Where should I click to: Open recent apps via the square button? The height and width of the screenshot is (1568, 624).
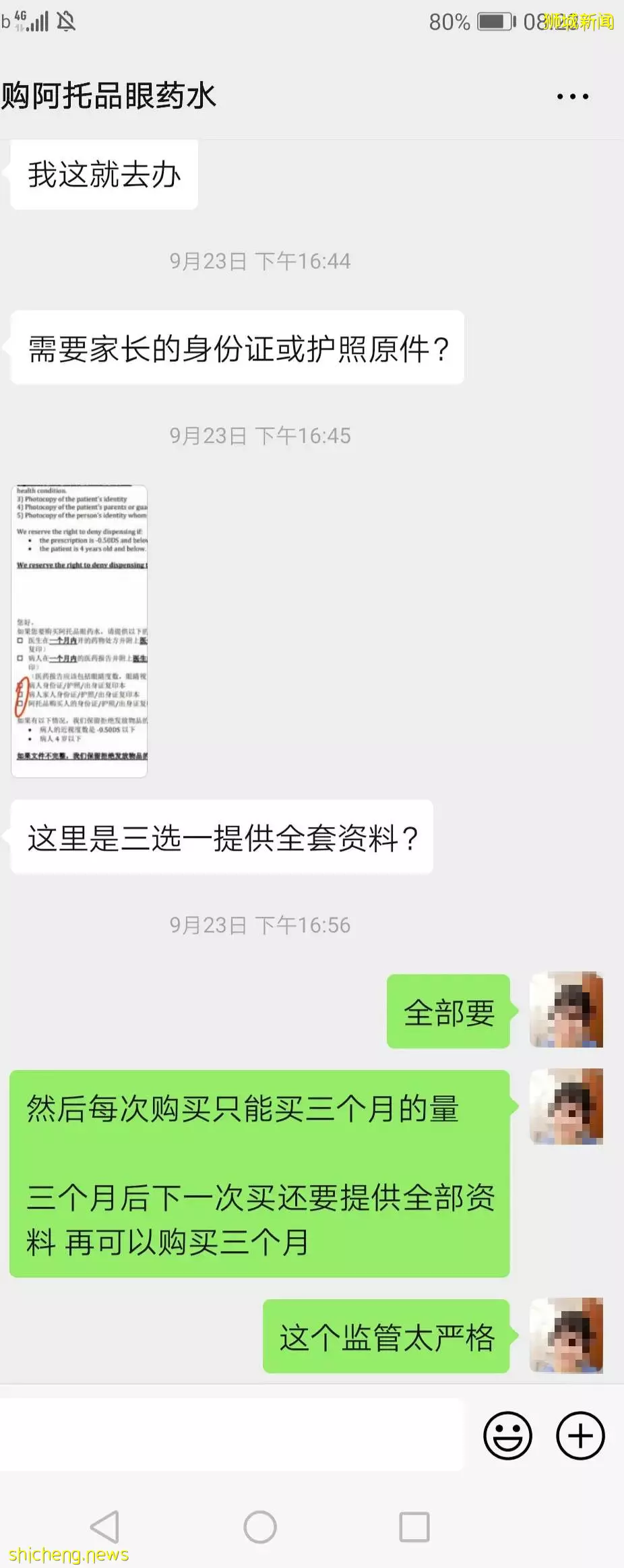point(414,1526)
